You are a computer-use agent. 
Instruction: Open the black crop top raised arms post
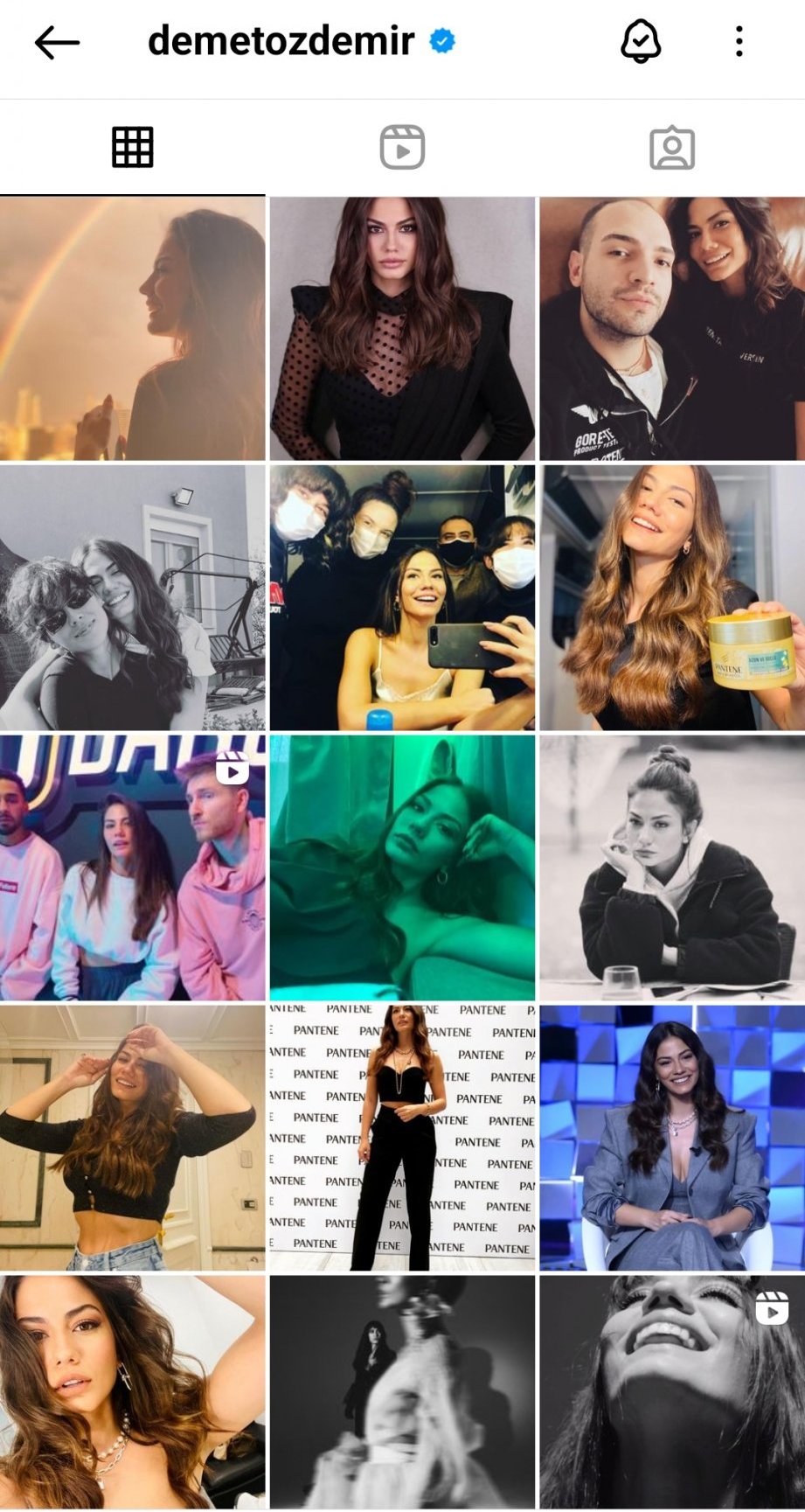pos(132,1137)
